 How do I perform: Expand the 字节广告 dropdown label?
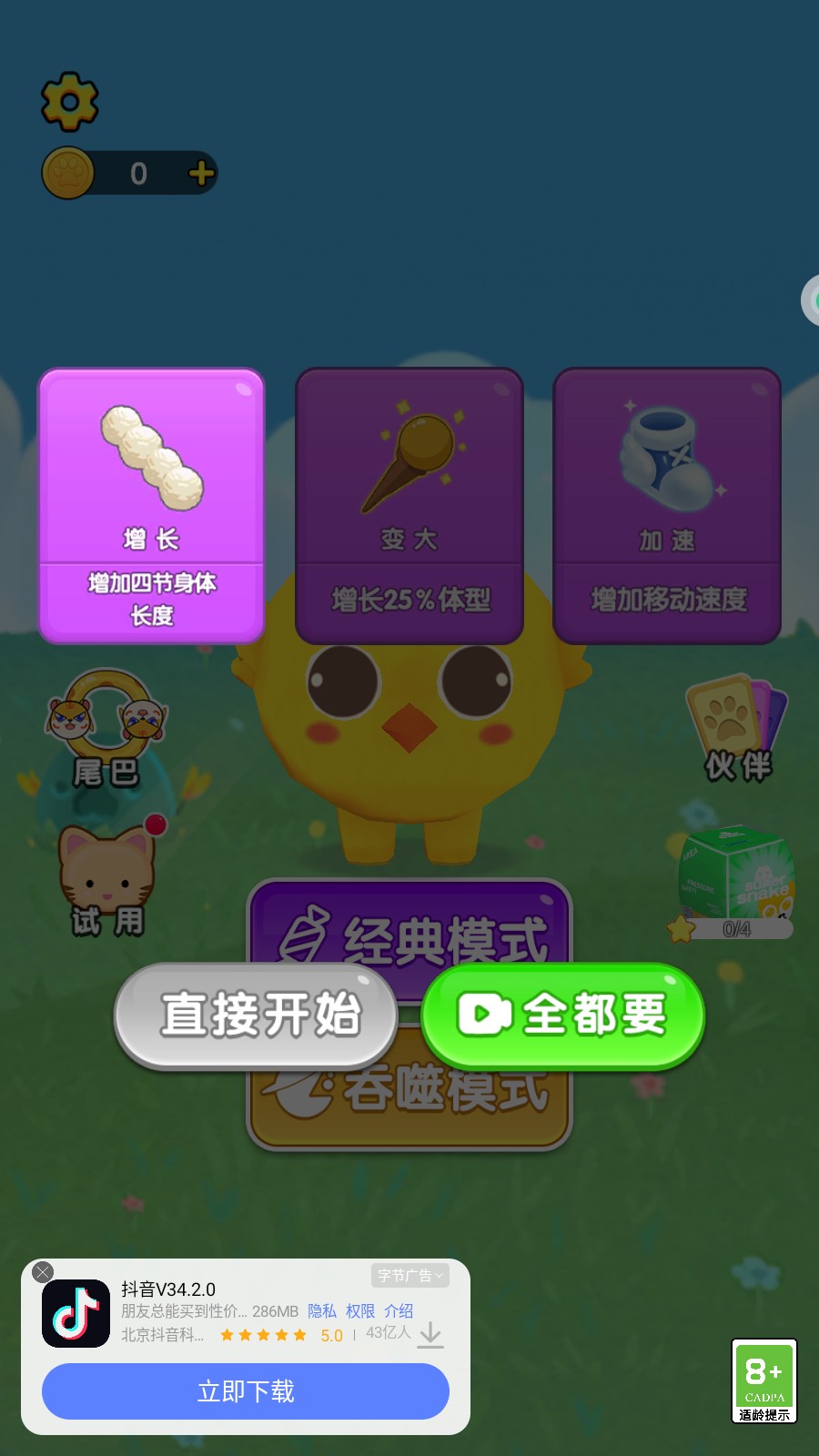point(410,1276)
